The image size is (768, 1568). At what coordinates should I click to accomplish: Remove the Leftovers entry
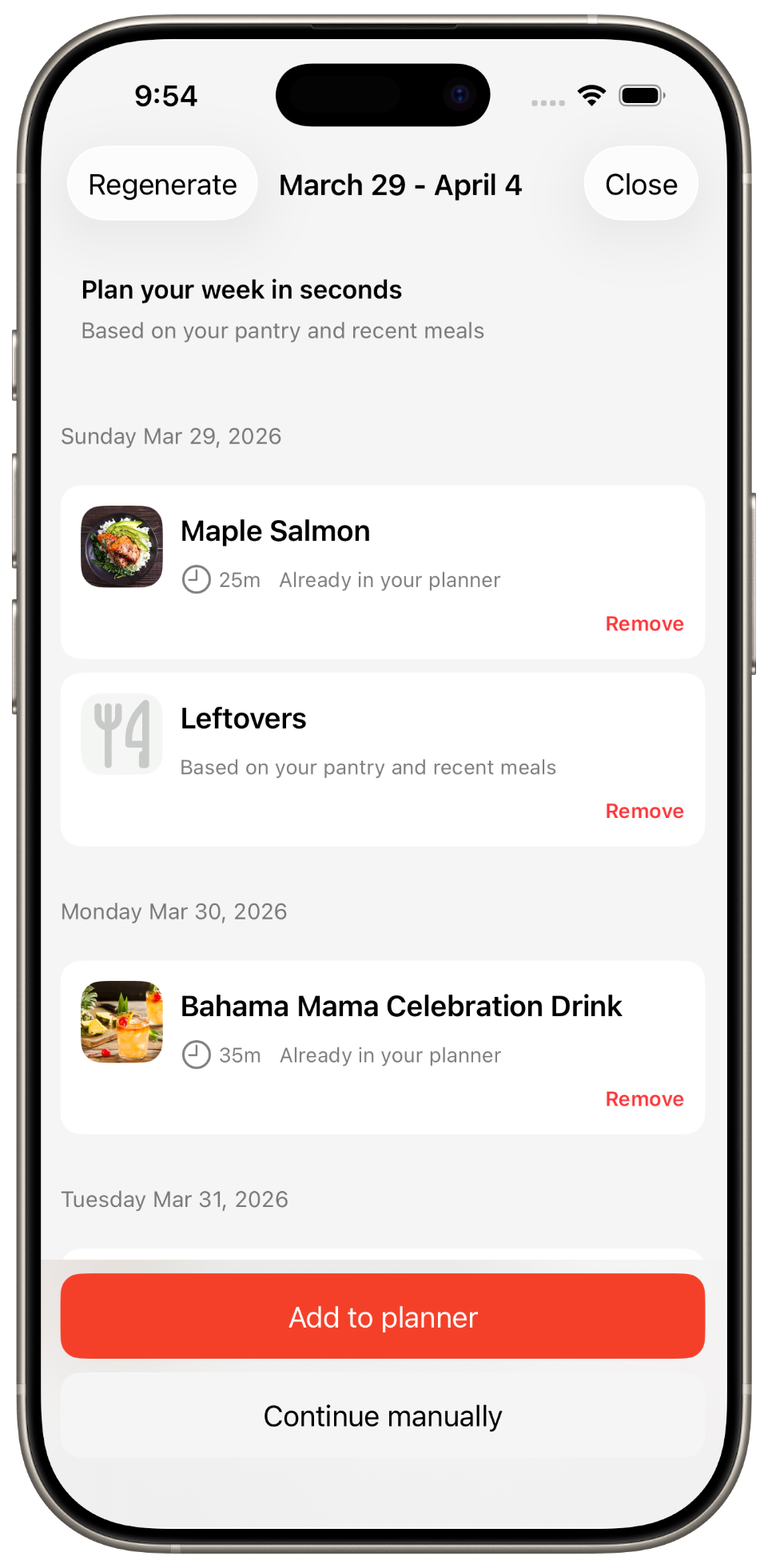(x=644, y=810)
